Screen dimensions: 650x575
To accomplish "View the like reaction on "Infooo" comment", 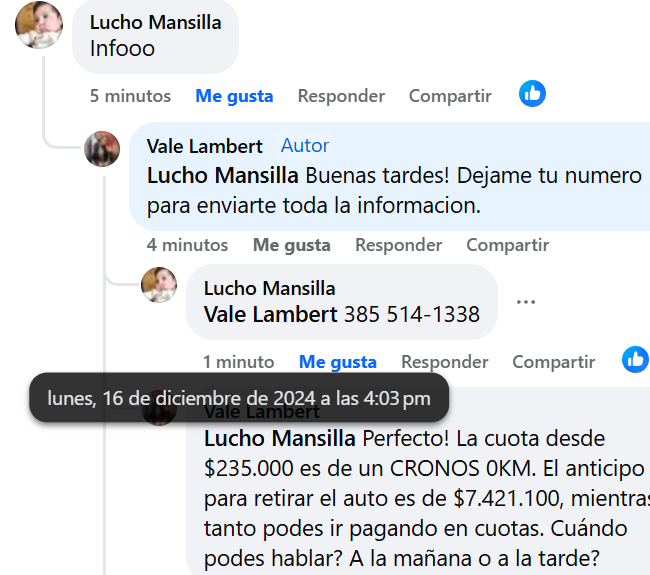I will [x=532, y=94].
